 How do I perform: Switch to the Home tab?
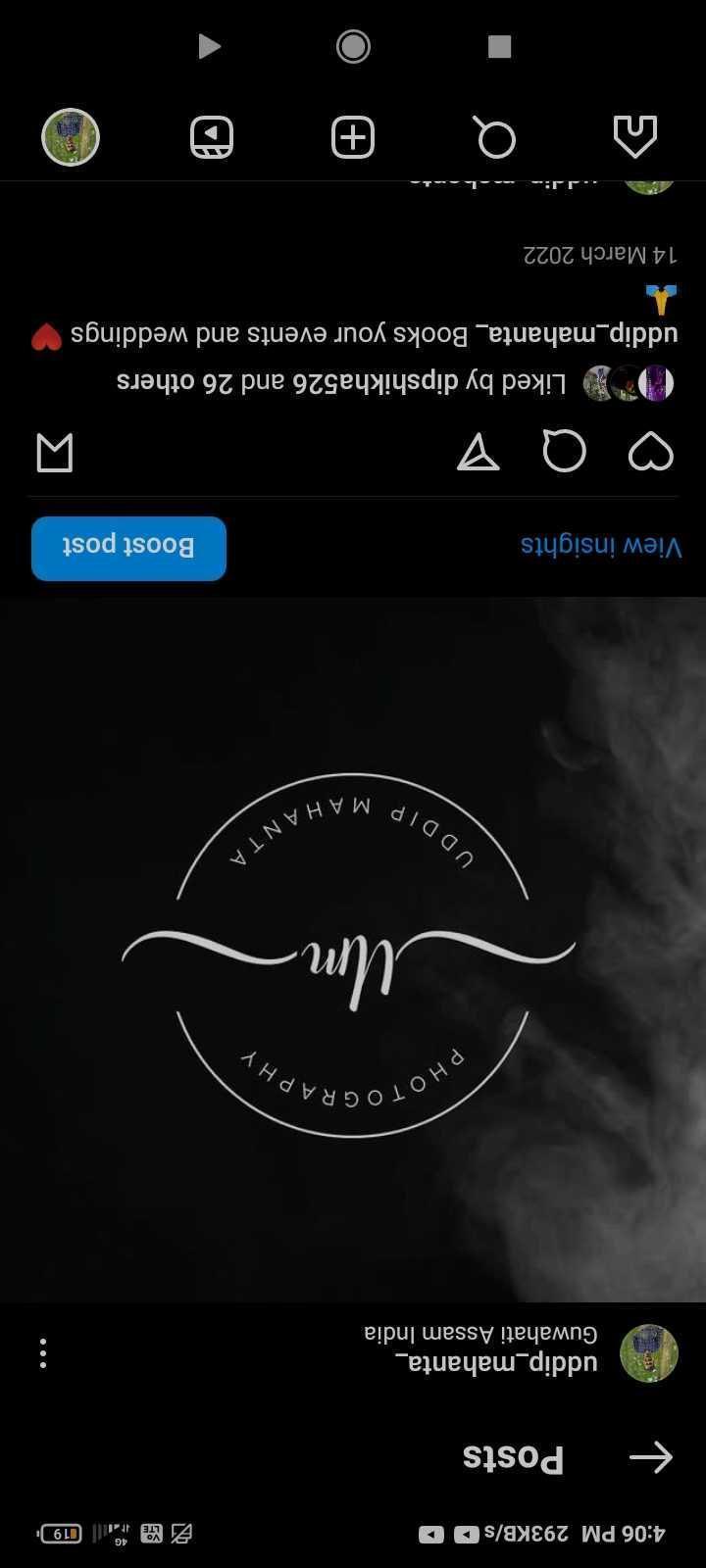tap(634, 136)
